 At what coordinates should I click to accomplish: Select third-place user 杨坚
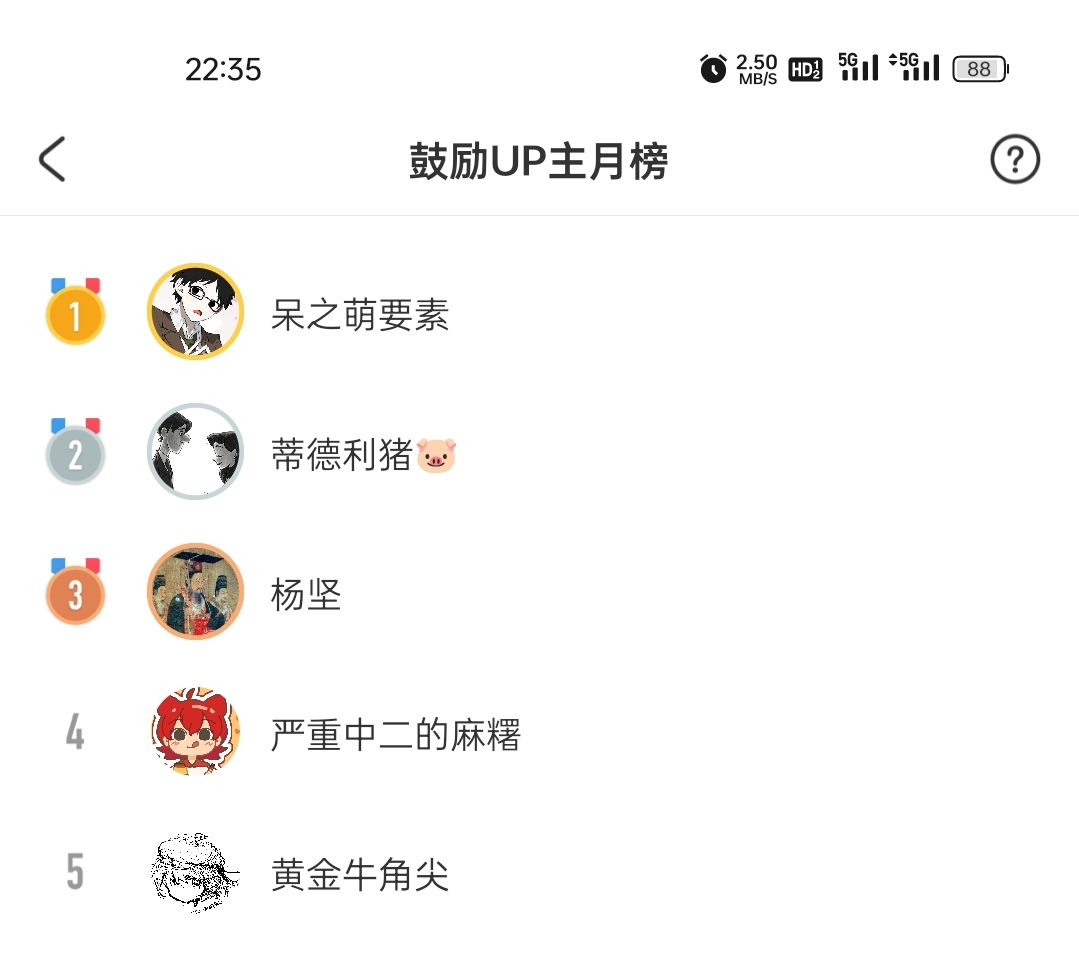306,595
